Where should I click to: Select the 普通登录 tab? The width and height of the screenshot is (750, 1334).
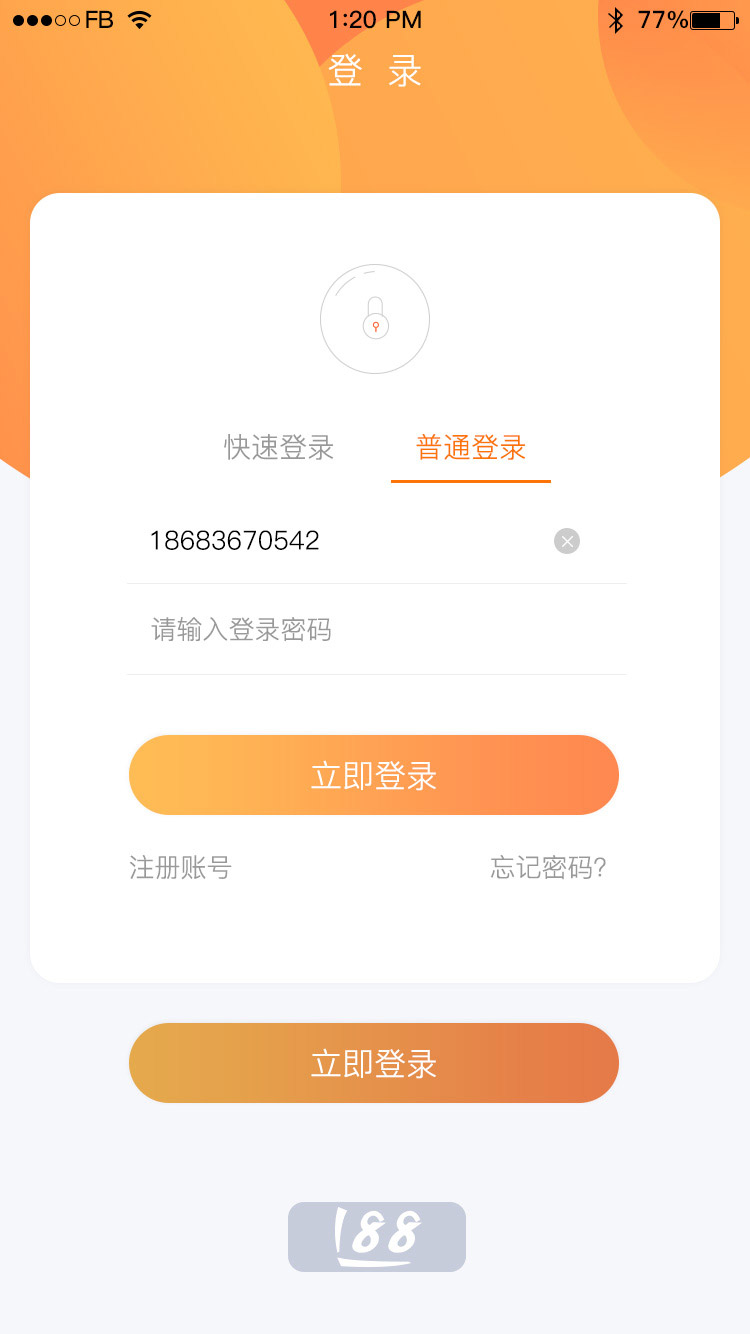pyautogui.click(x=471, y=448)
